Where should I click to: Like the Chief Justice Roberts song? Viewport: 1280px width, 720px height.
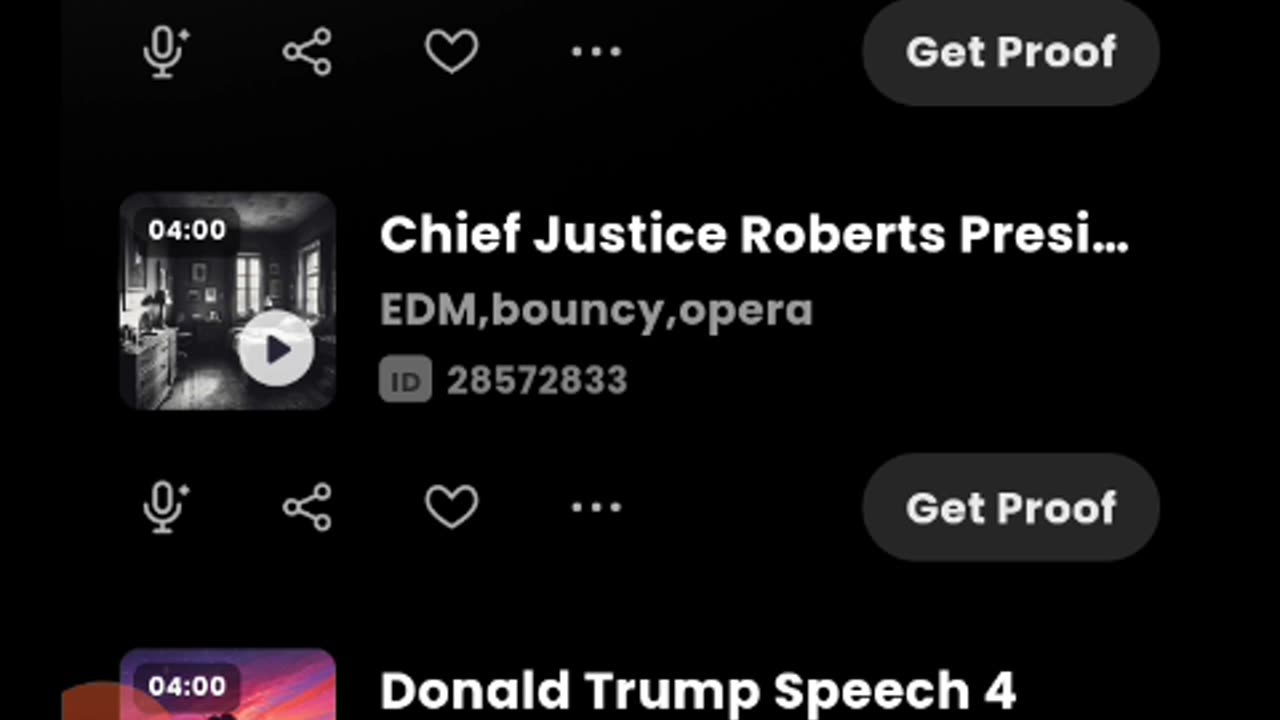coord(452,507)
